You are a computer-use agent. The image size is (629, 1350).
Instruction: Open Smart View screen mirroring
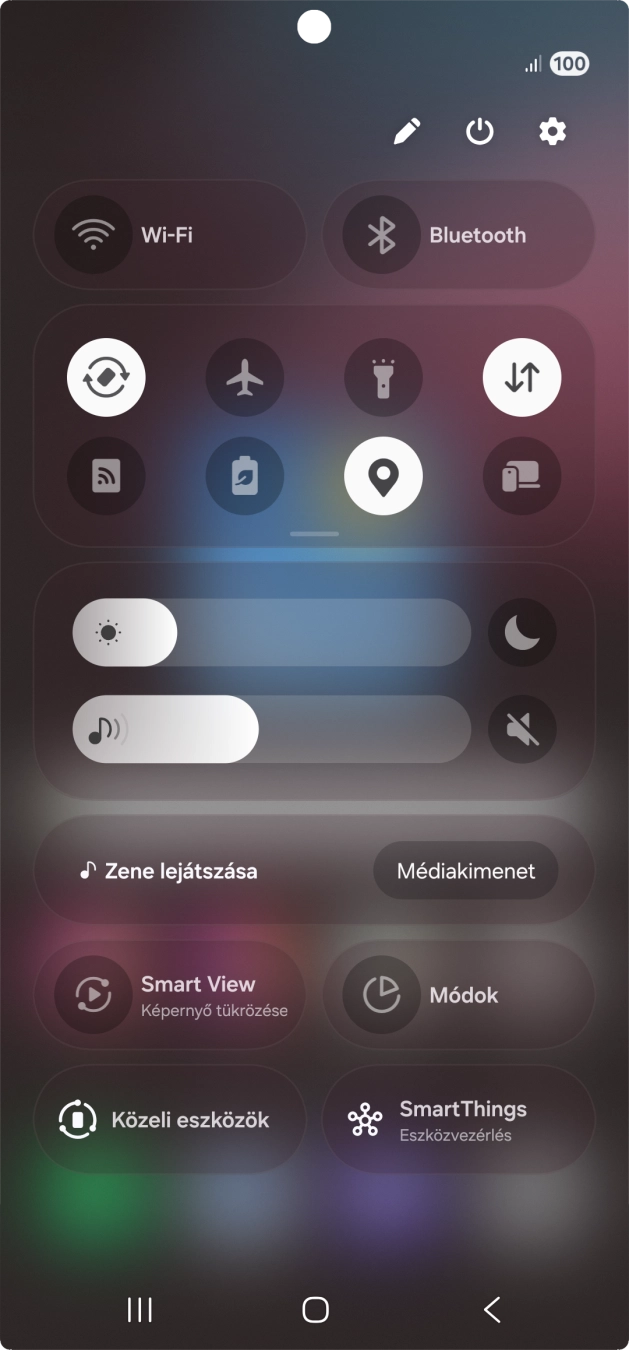(x=170, y=995)
